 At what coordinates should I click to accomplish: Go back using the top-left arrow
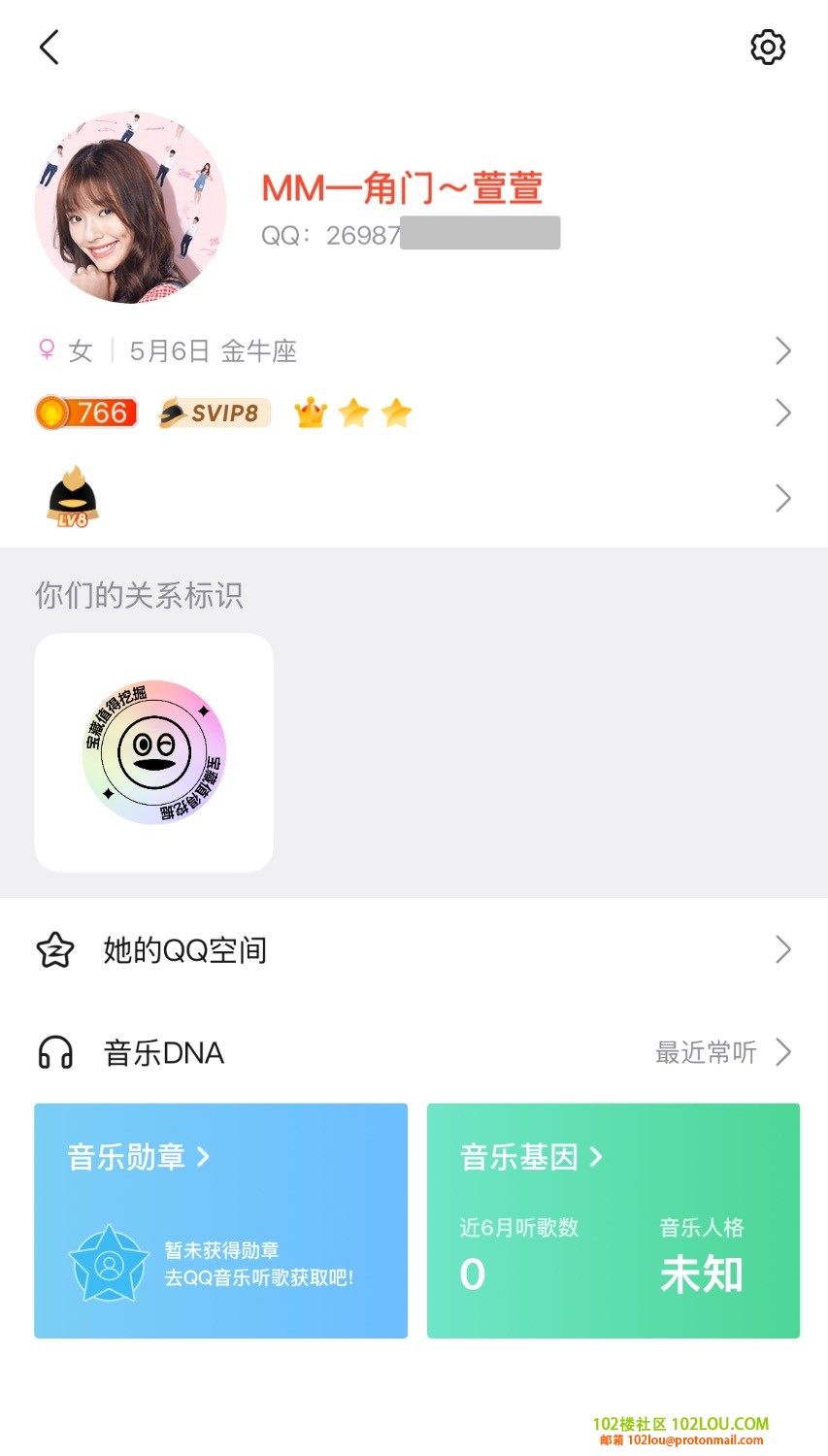pos(50,47)
